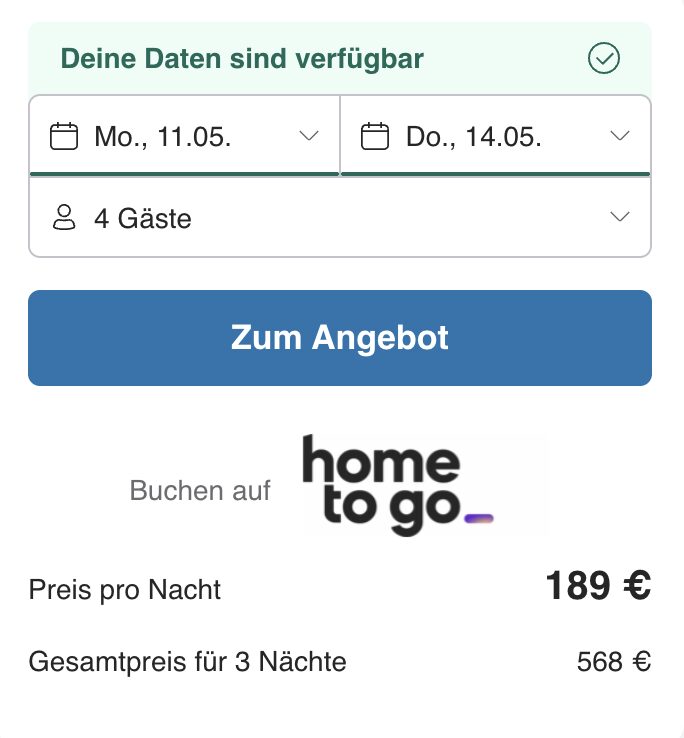Change the check-in date Mo., 11.05.
684x738 pixels.
pyautogui.click(x=185, y=136)
